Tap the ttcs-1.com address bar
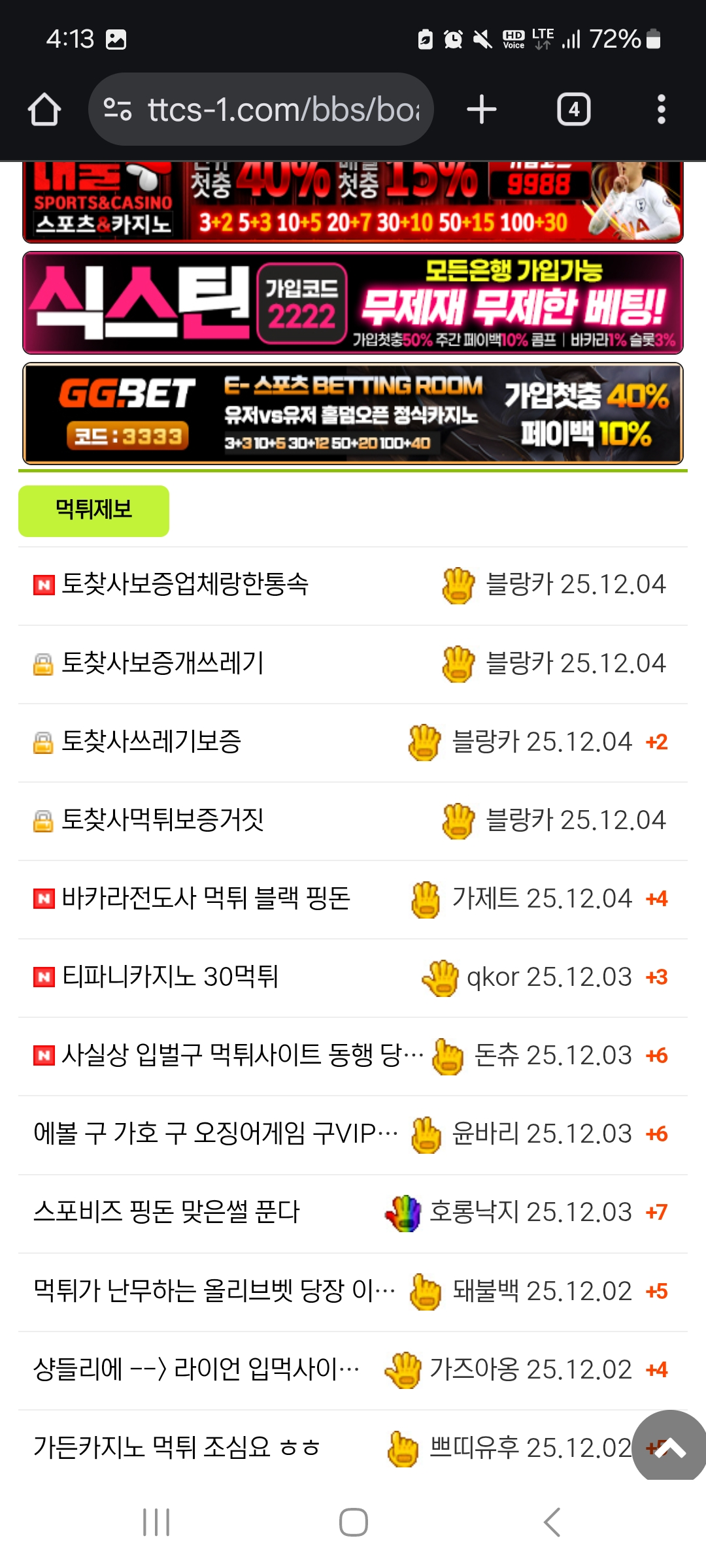Image resolution: width=706 pixels, height=1568 pixels. pos(261,109)
